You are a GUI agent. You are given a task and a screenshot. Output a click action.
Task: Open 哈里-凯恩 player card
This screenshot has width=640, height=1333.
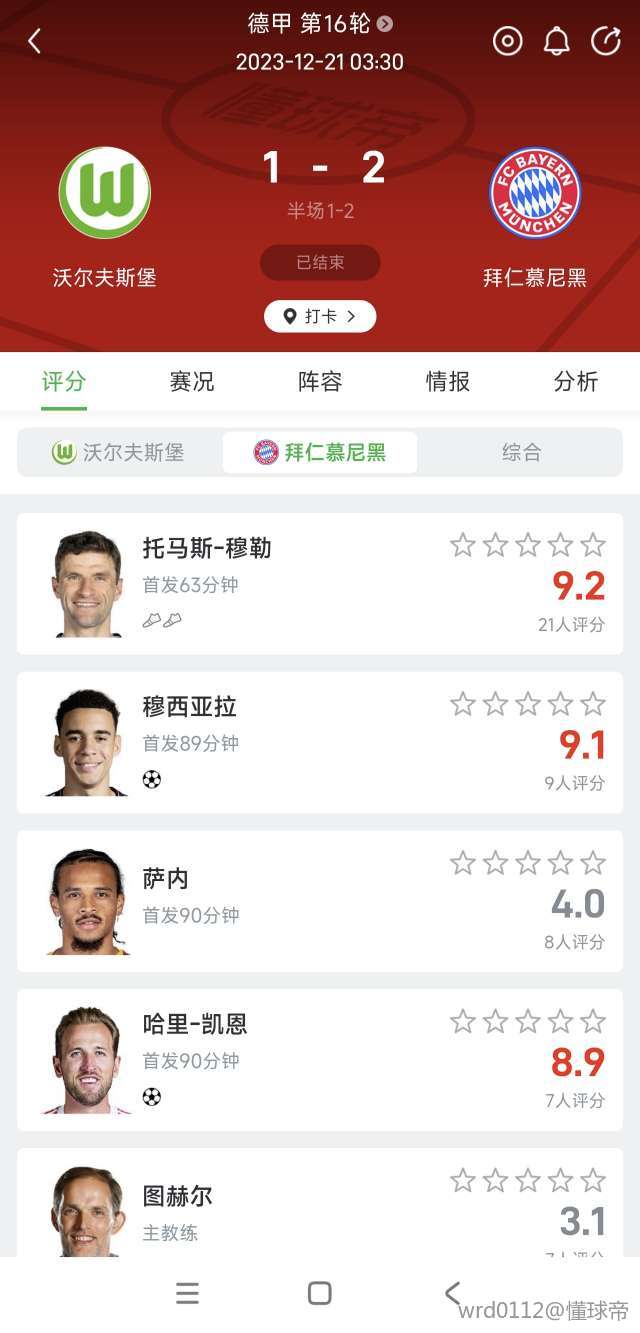tap(195, 1024)
